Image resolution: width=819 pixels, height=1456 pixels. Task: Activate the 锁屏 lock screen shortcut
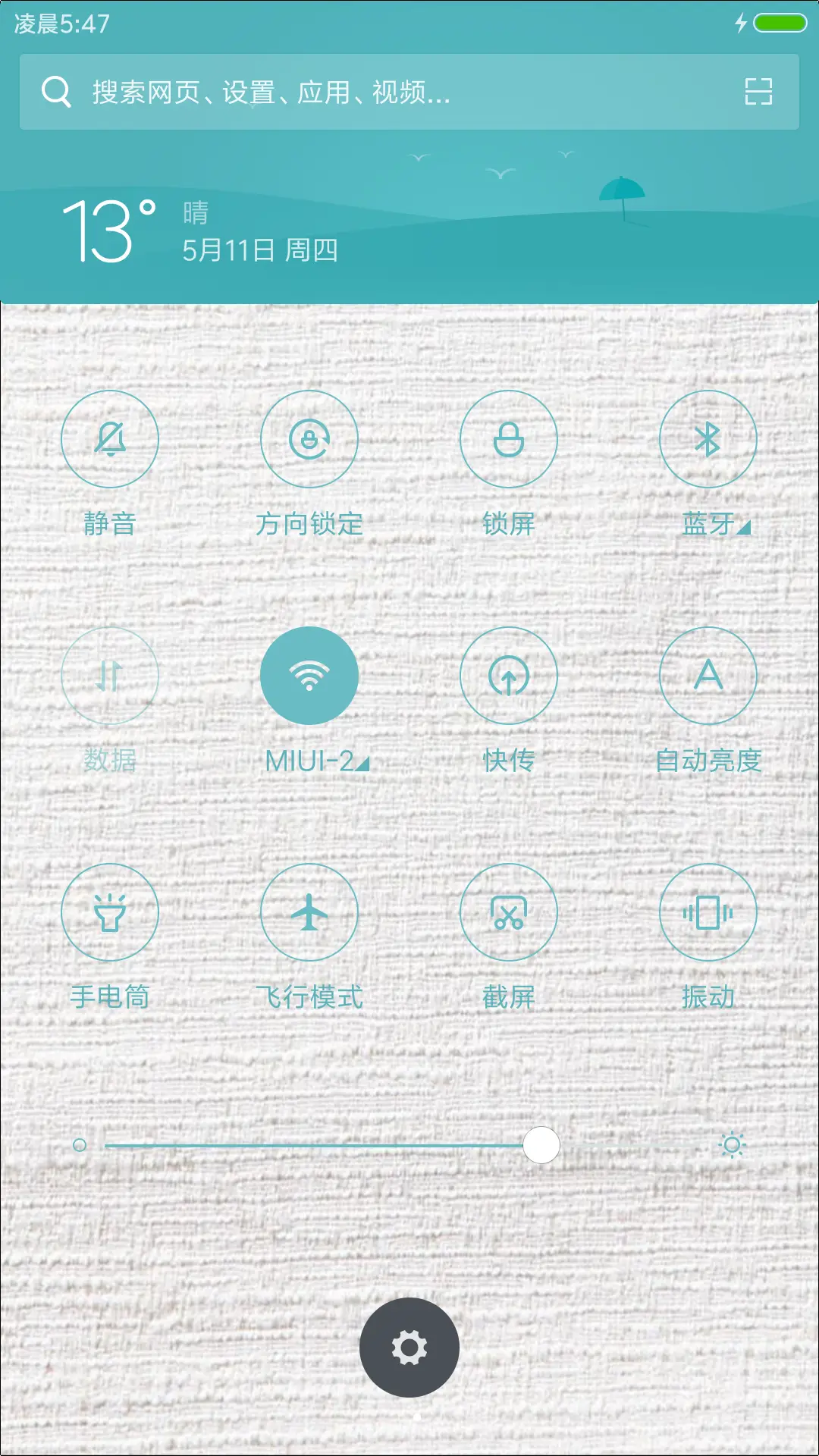point(509,440)
